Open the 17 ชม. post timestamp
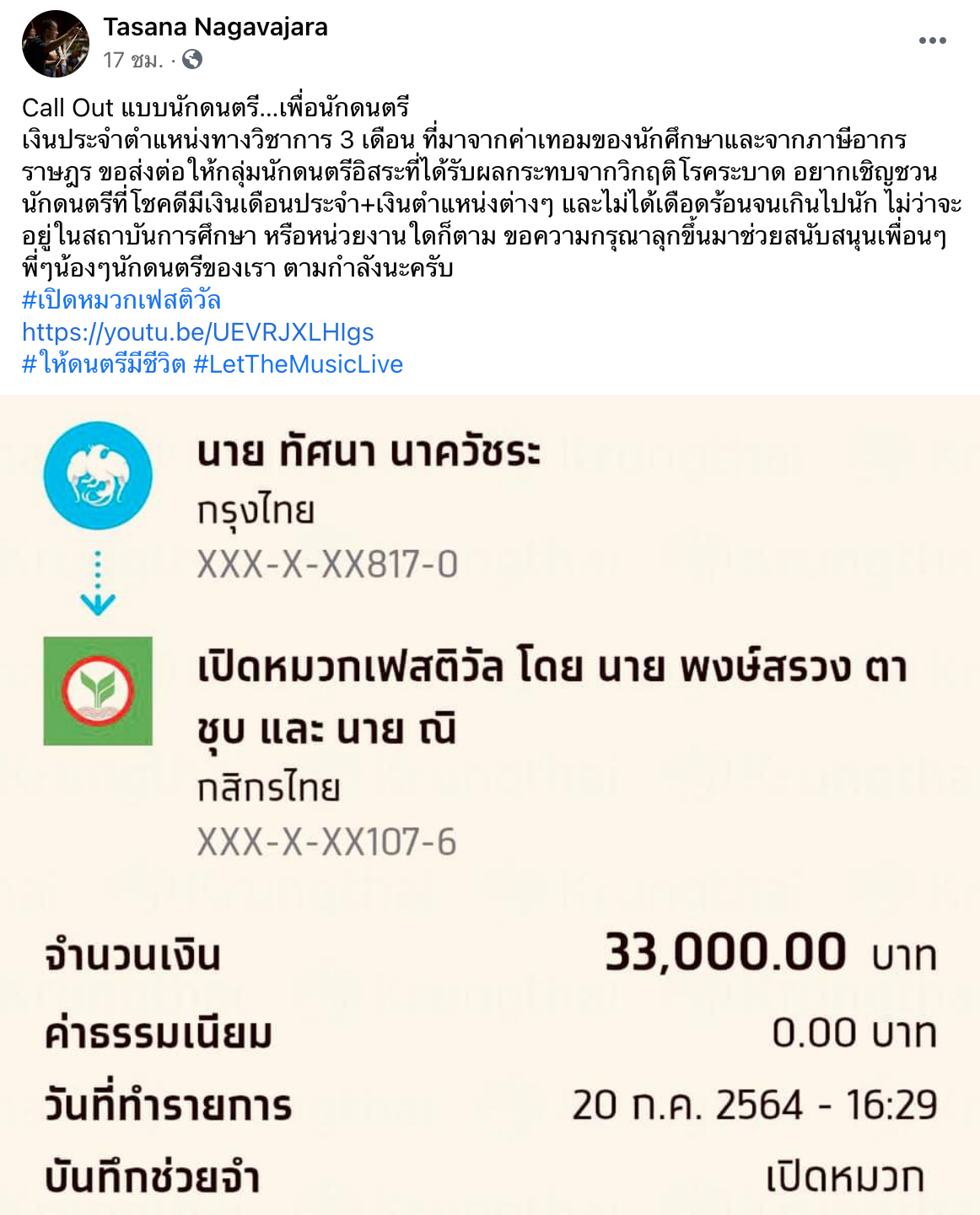The height and width of the screenshot is (1215, 980). click(132, 60)
